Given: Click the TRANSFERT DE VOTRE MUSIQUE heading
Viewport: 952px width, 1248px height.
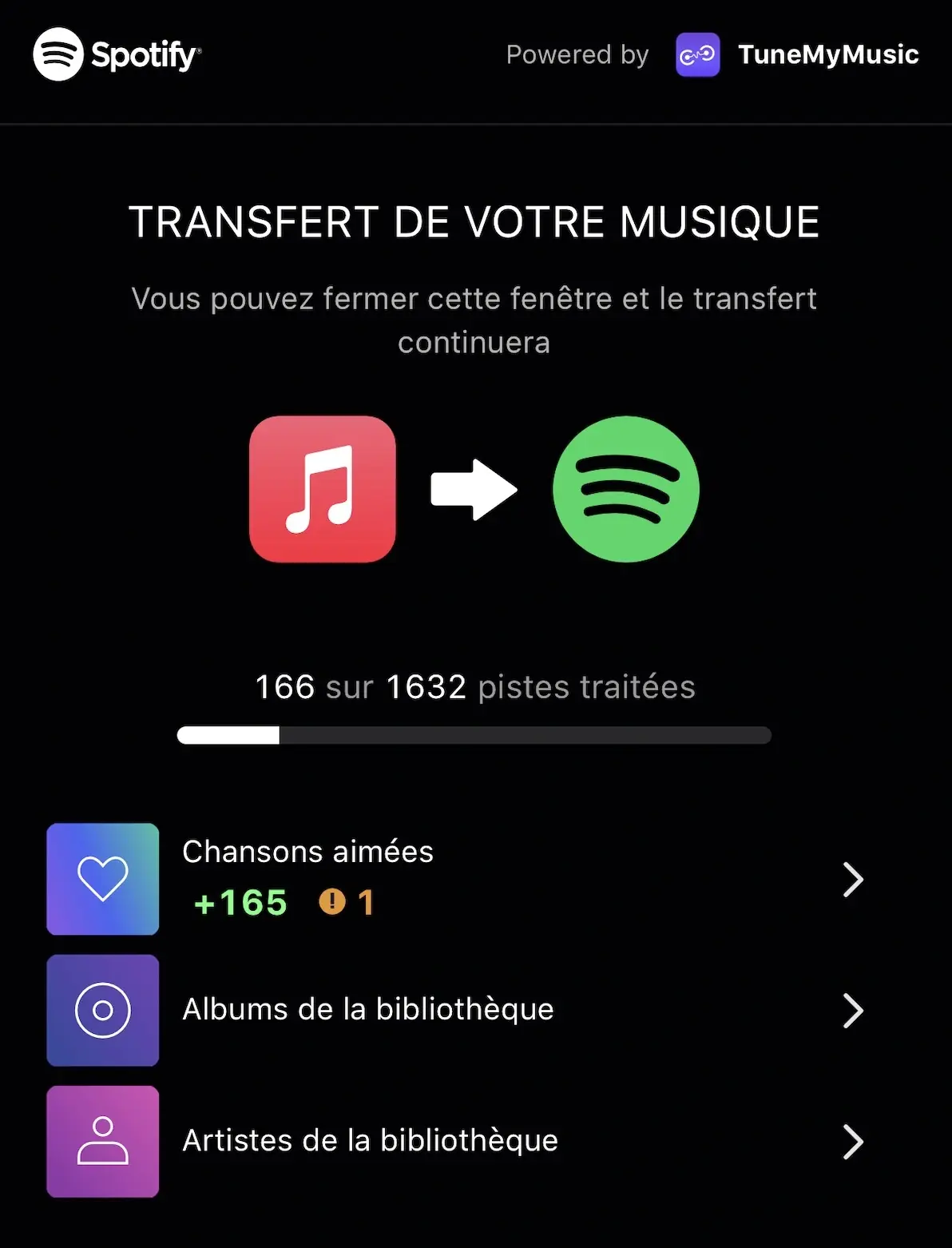Looking at the screenshot, I should pos(474,221).
